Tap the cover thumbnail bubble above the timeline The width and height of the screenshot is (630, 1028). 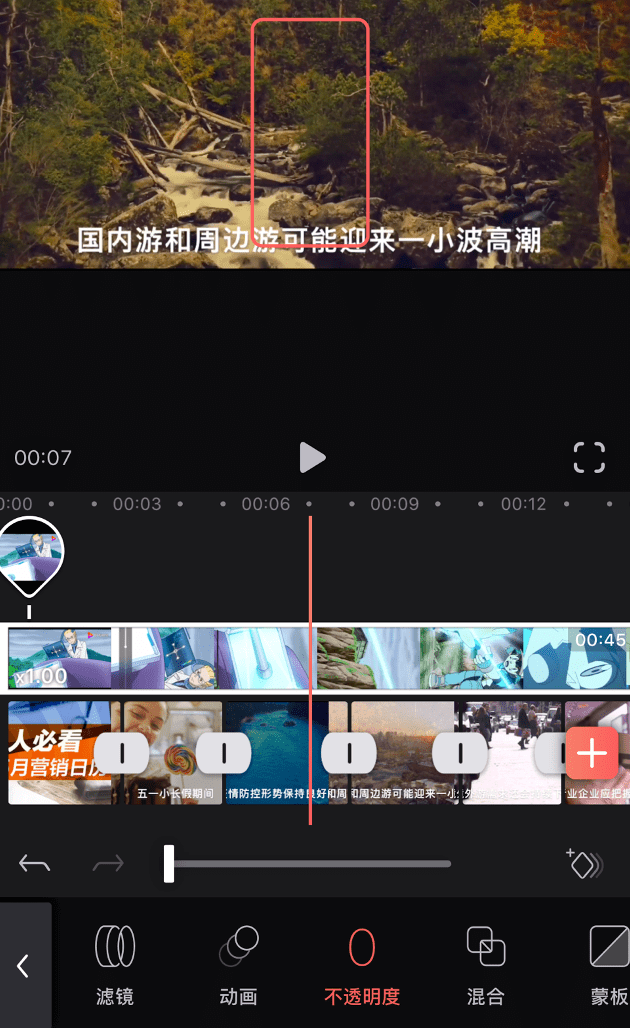30,552
